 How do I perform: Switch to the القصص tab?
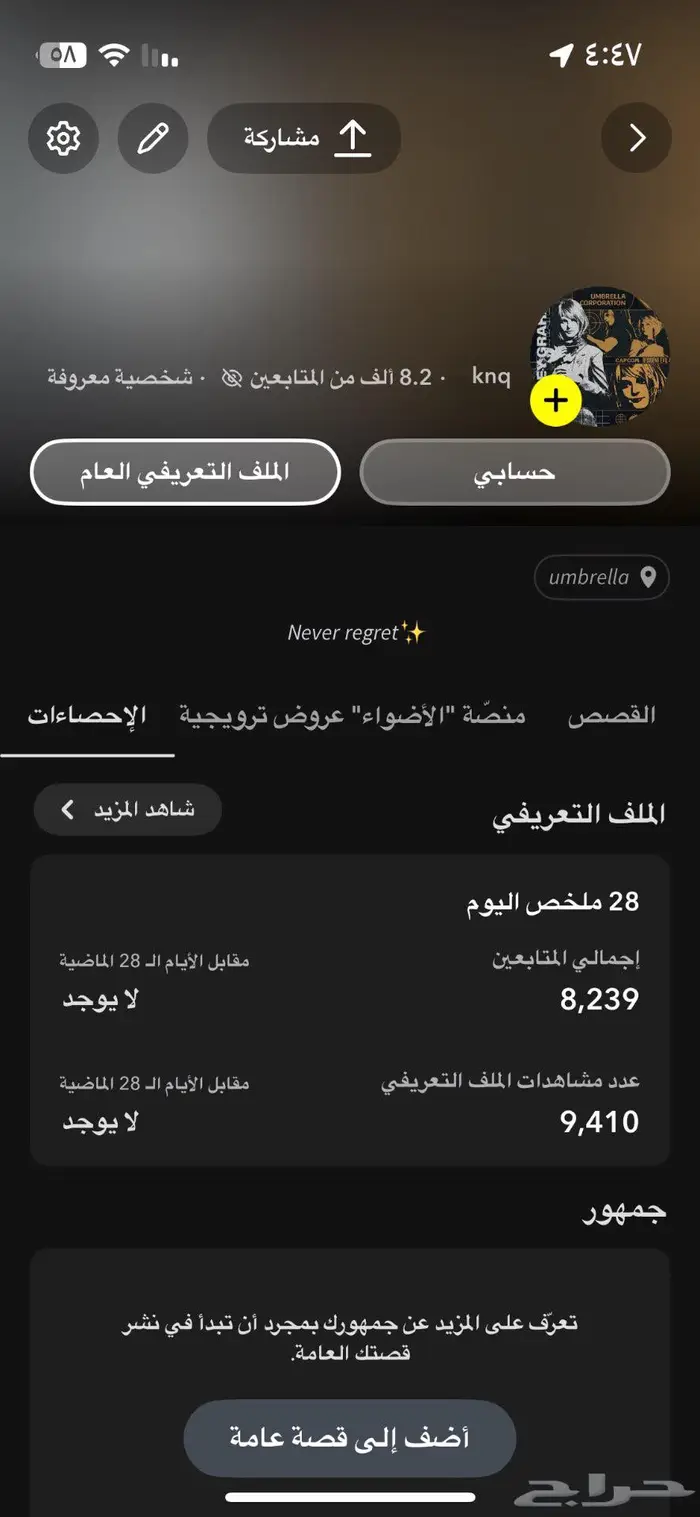coord(611,716)
